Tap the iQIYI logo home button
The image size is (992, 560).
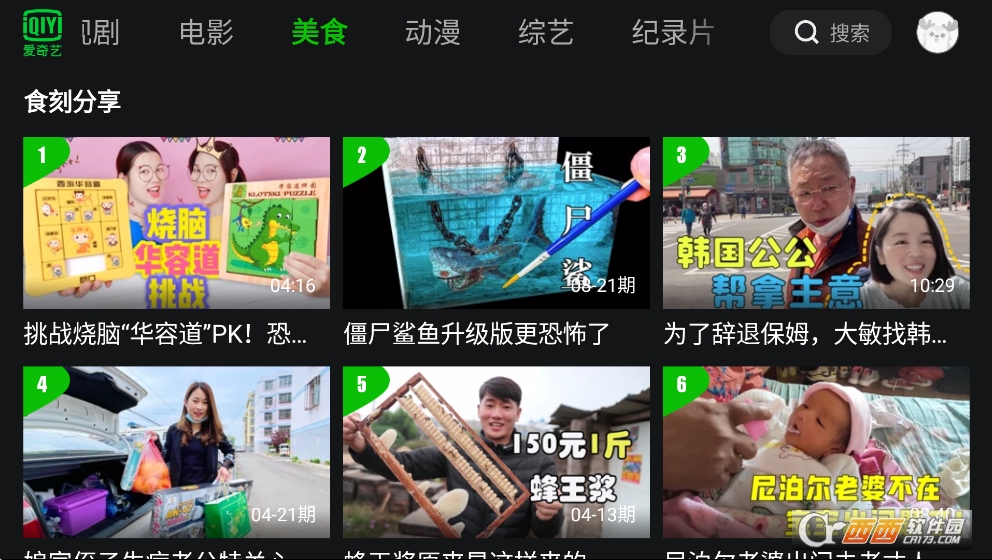[42, 33]
